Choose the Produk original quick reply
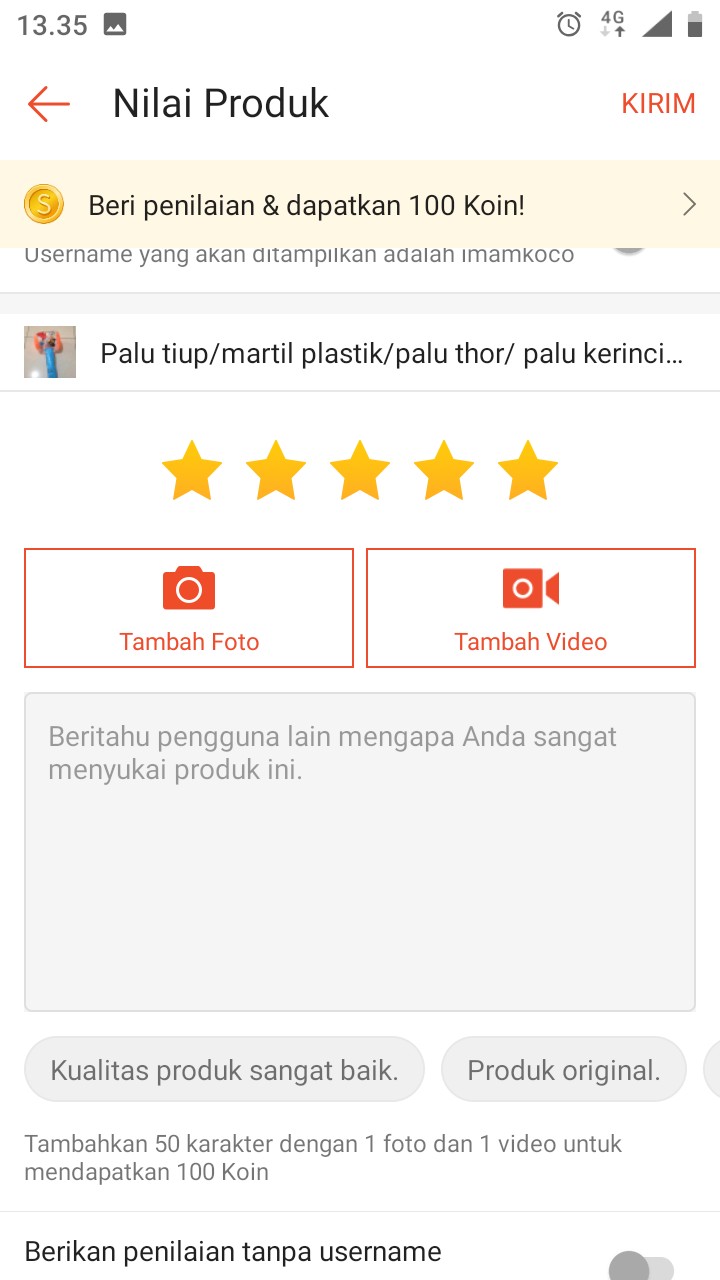This screenshot has height=1280, width=720. [563, 1069]
